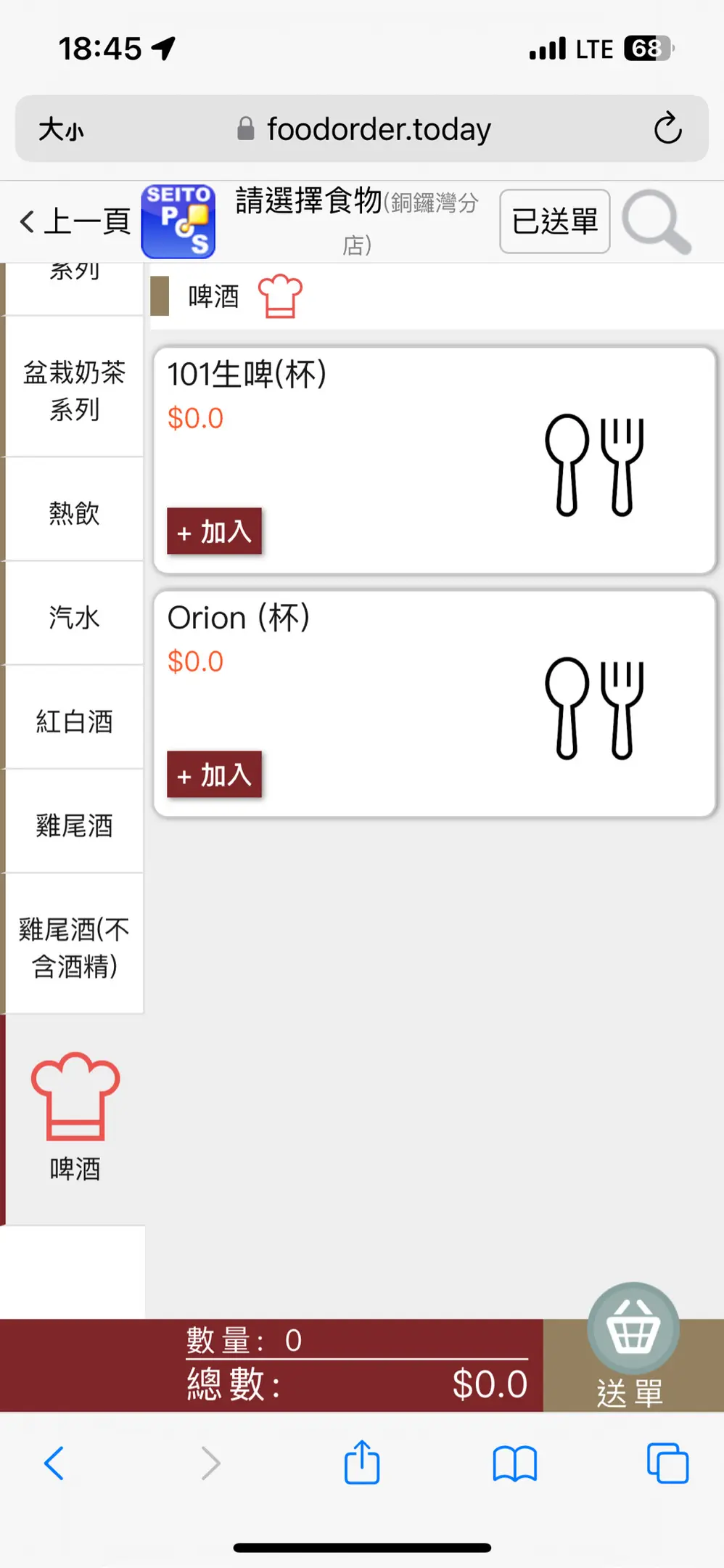The height and width of the screenshot is (1568, 724).
Task: Select the 雞尾酒 category
Action: [x=74, y=825]
